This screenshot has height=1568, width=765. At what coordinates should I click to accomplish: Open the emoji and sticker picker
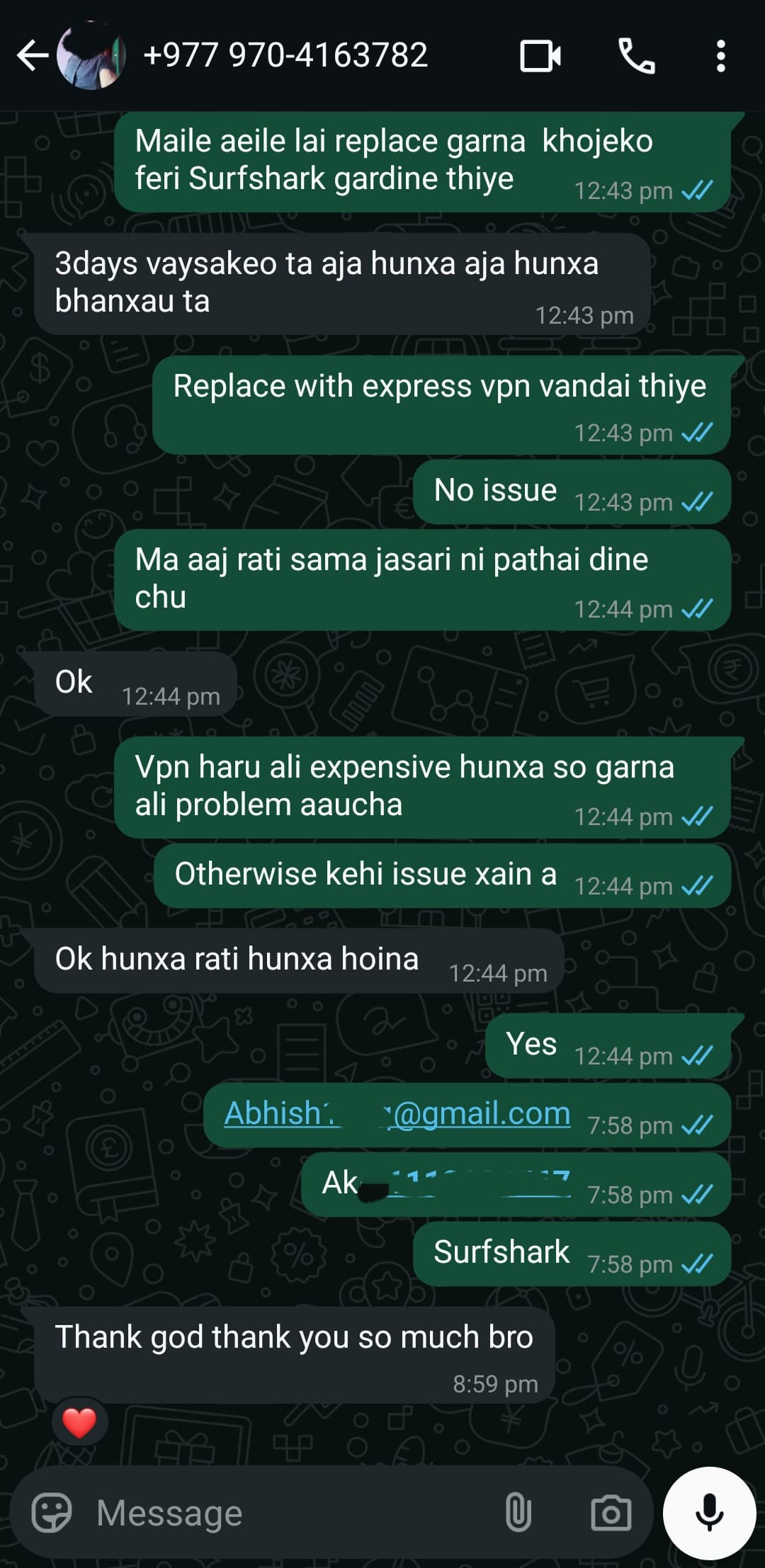tap(52, 1513)
